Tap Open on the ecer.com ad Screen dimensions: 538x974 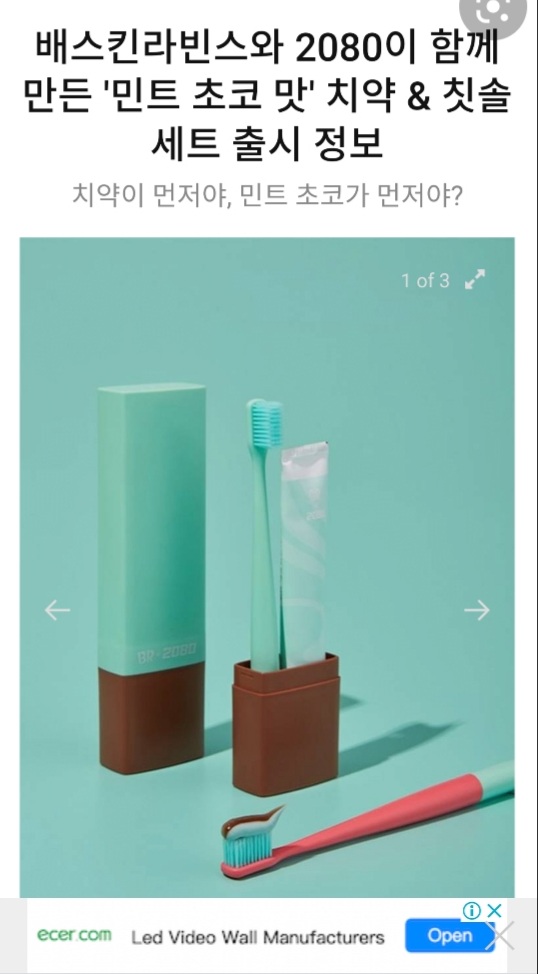tap(449, 935)
